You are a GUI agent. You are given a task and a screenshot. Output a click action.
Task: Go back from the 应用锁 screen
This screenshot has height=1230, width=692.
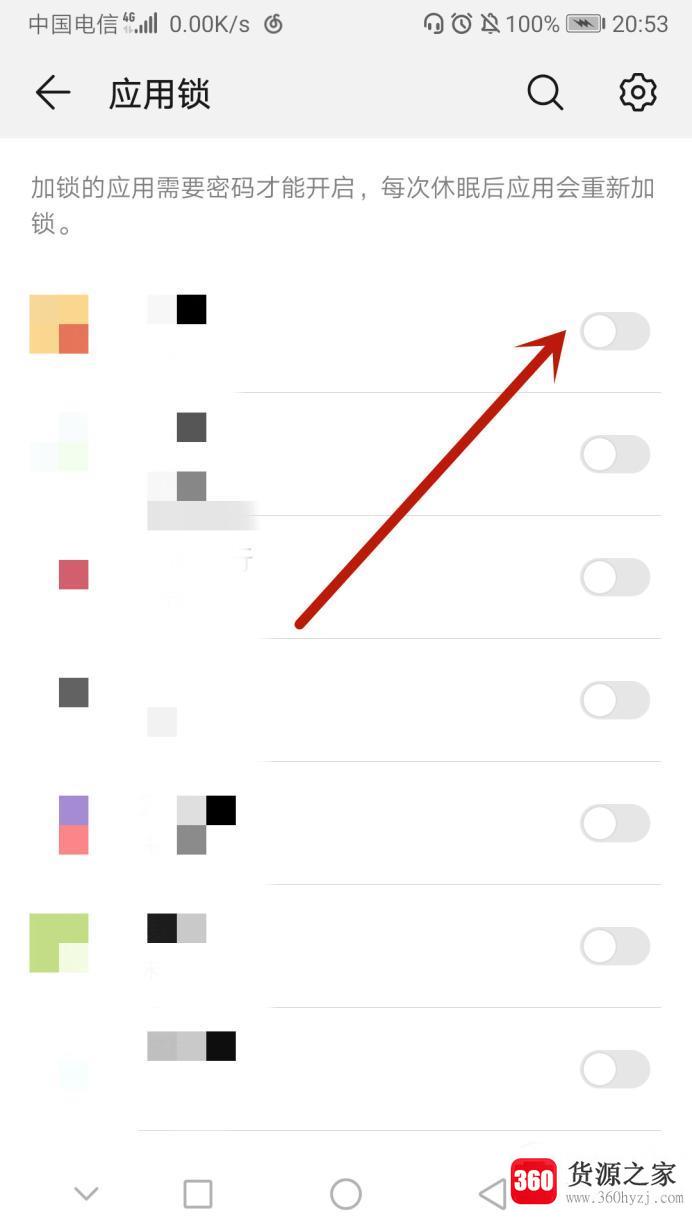pyautogui.click(x=52, y=93)
